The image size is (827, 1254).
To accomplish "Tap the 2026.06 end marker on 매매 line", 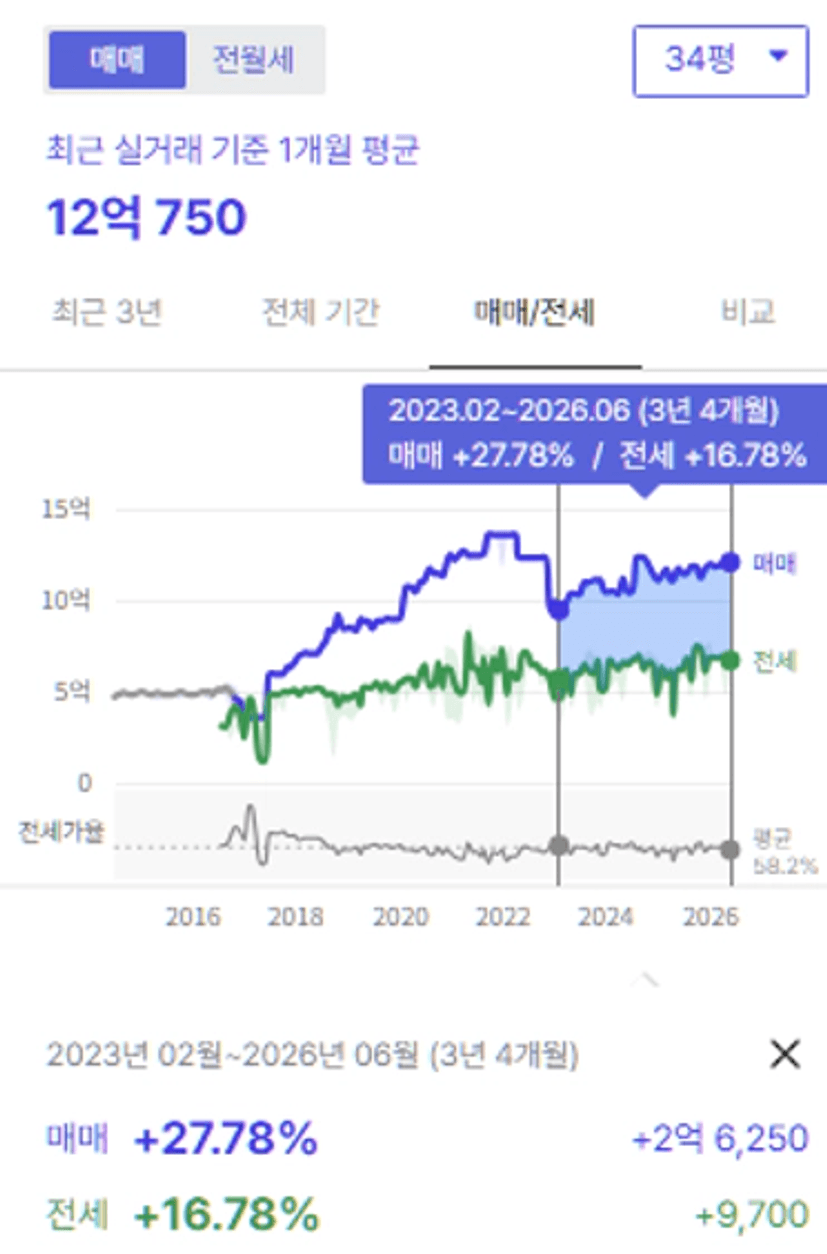I will pyautogui.click(x=731, y=563).
